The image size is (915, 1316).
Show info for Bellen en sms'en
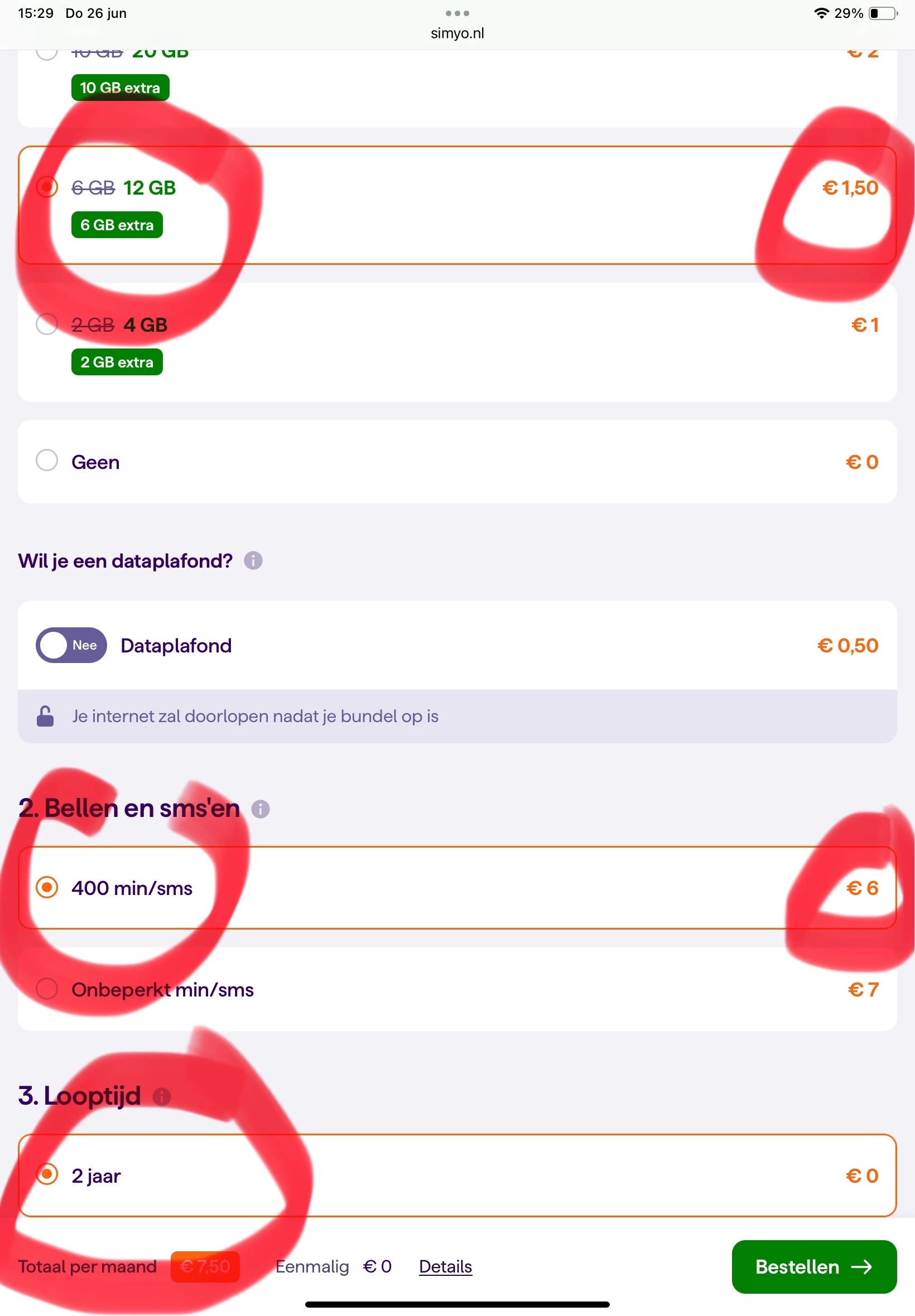261,809
